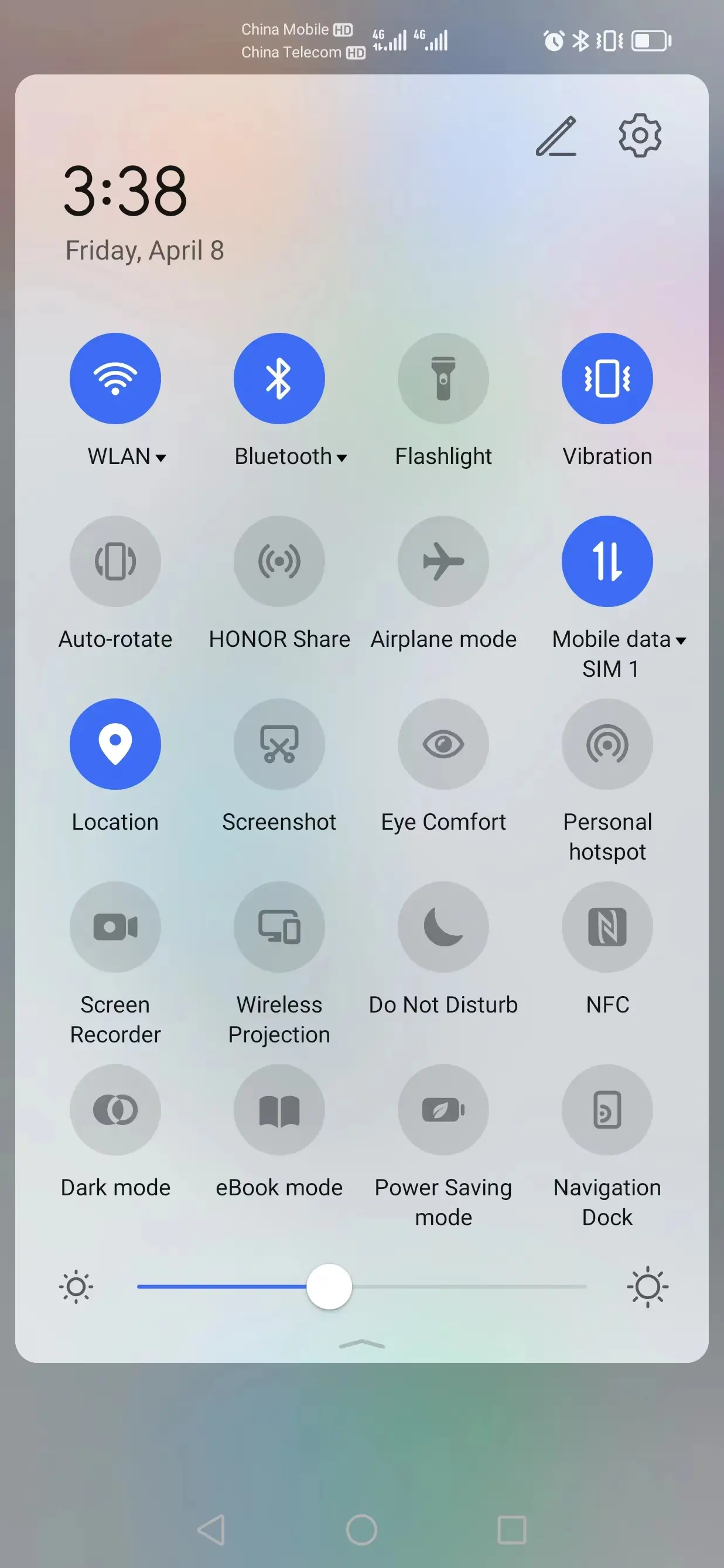Disable Location
This screenshot has width=724, height=1568.
click(115, 744)
